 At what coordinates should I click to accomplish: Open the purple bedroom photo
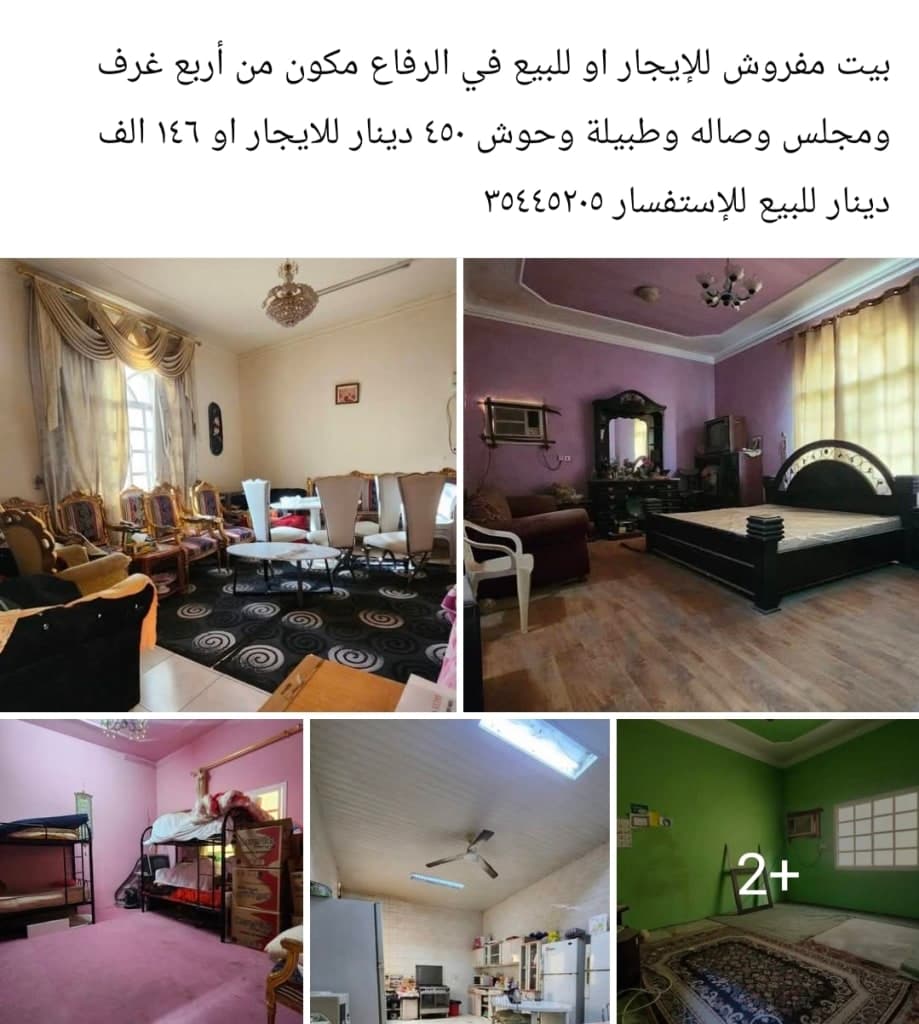coord(690,485)
